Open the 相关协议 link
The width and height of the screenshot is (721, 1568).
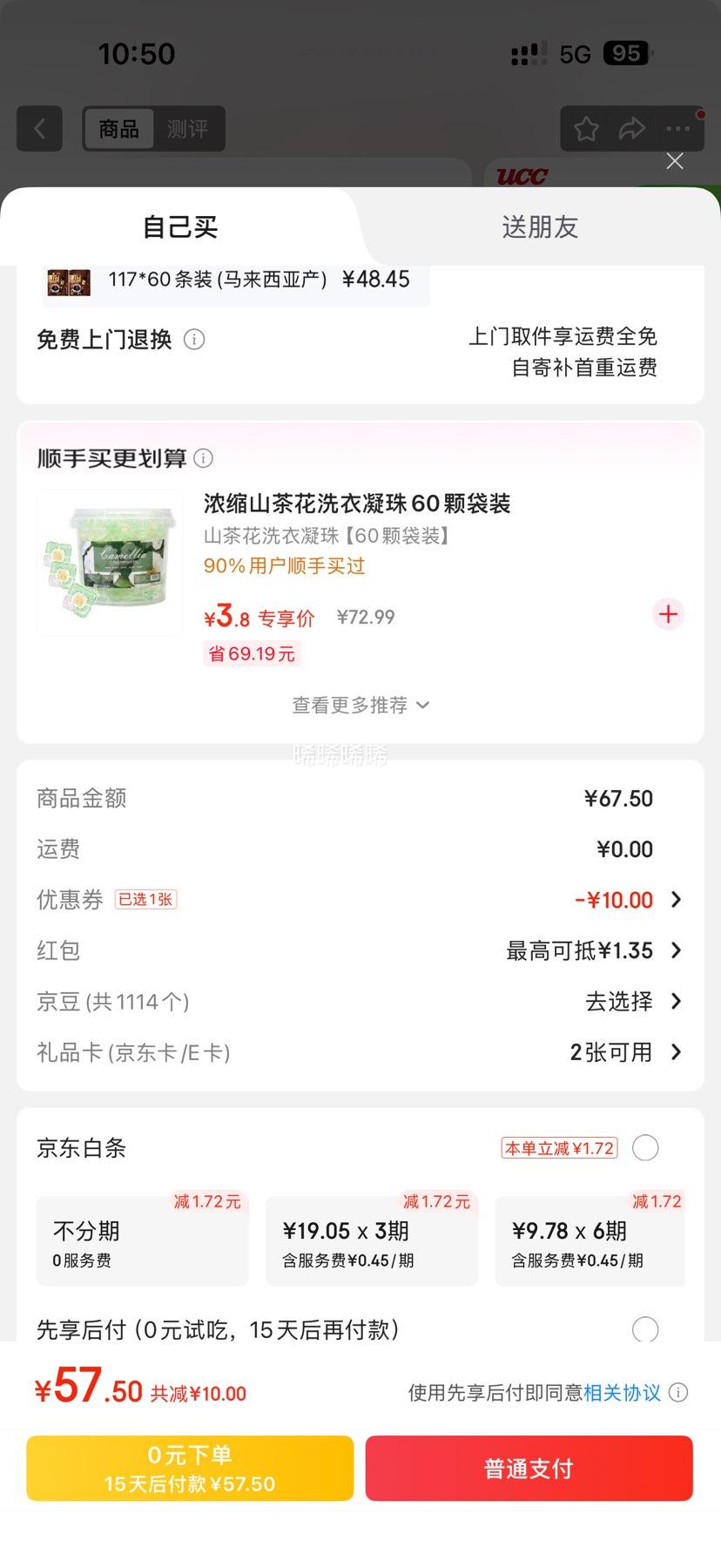coord(622,1393)
